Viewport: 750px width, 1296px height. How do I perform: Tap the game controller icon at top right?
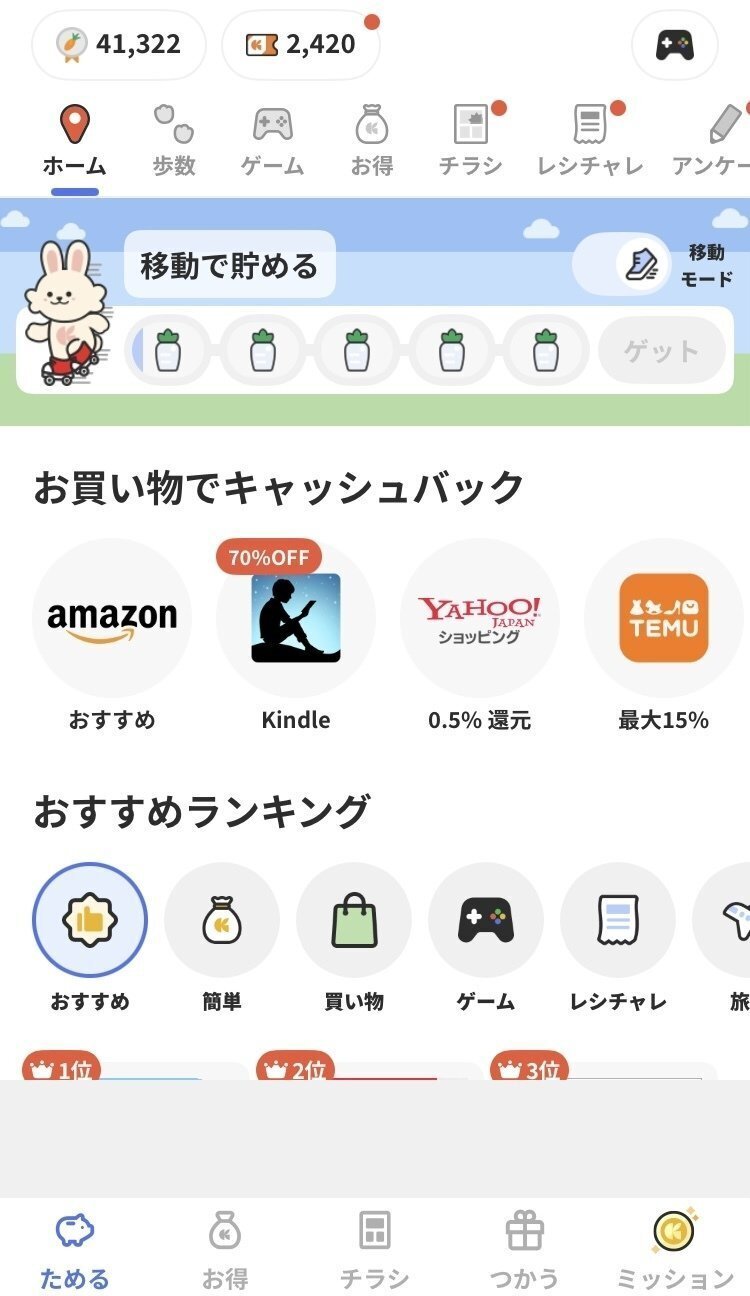675,45
